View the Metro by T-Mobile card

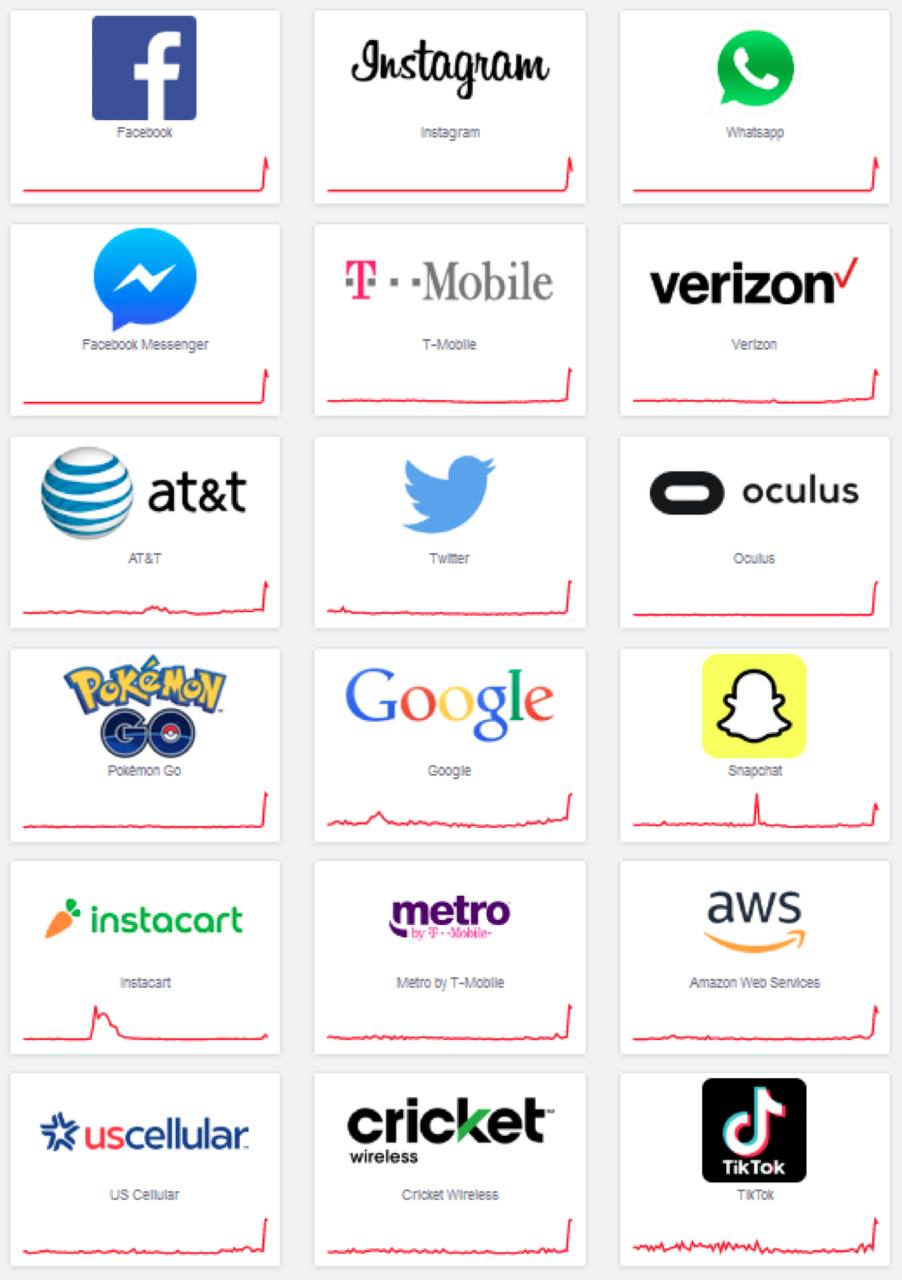[450, 957]
